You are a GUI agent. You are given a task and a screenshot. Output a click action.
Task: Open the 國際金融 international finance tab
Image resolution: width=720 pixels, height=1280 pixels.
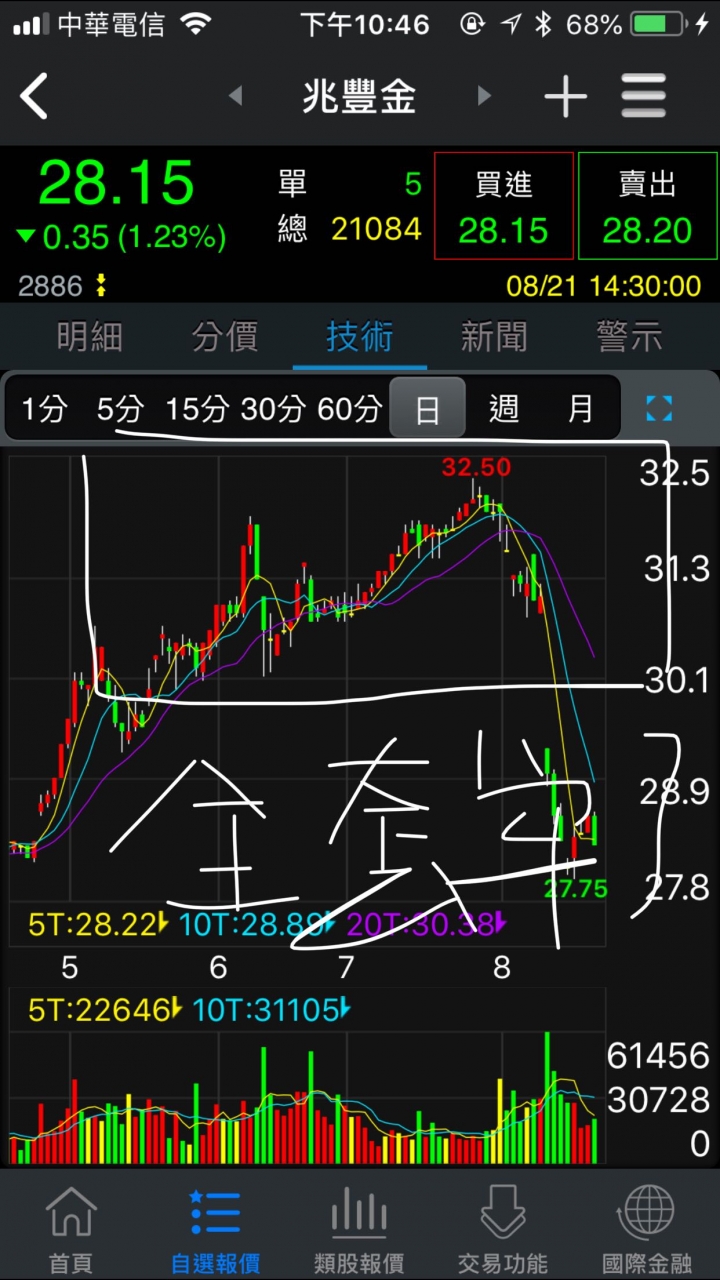pos(647,1226)
